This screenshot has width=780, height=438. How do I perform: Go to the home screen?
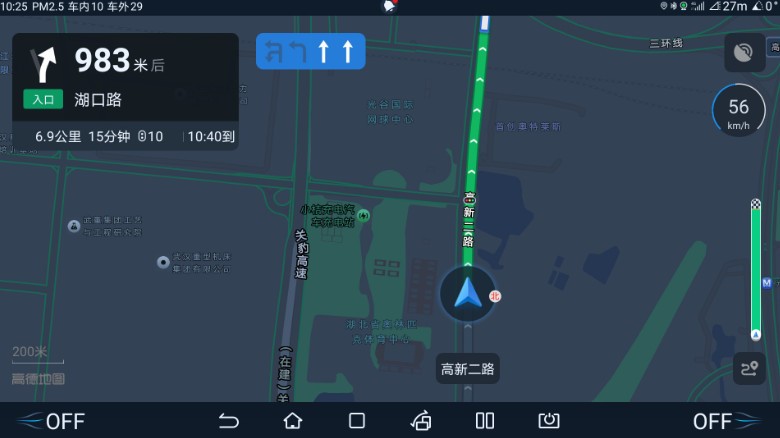coord(293,421)
